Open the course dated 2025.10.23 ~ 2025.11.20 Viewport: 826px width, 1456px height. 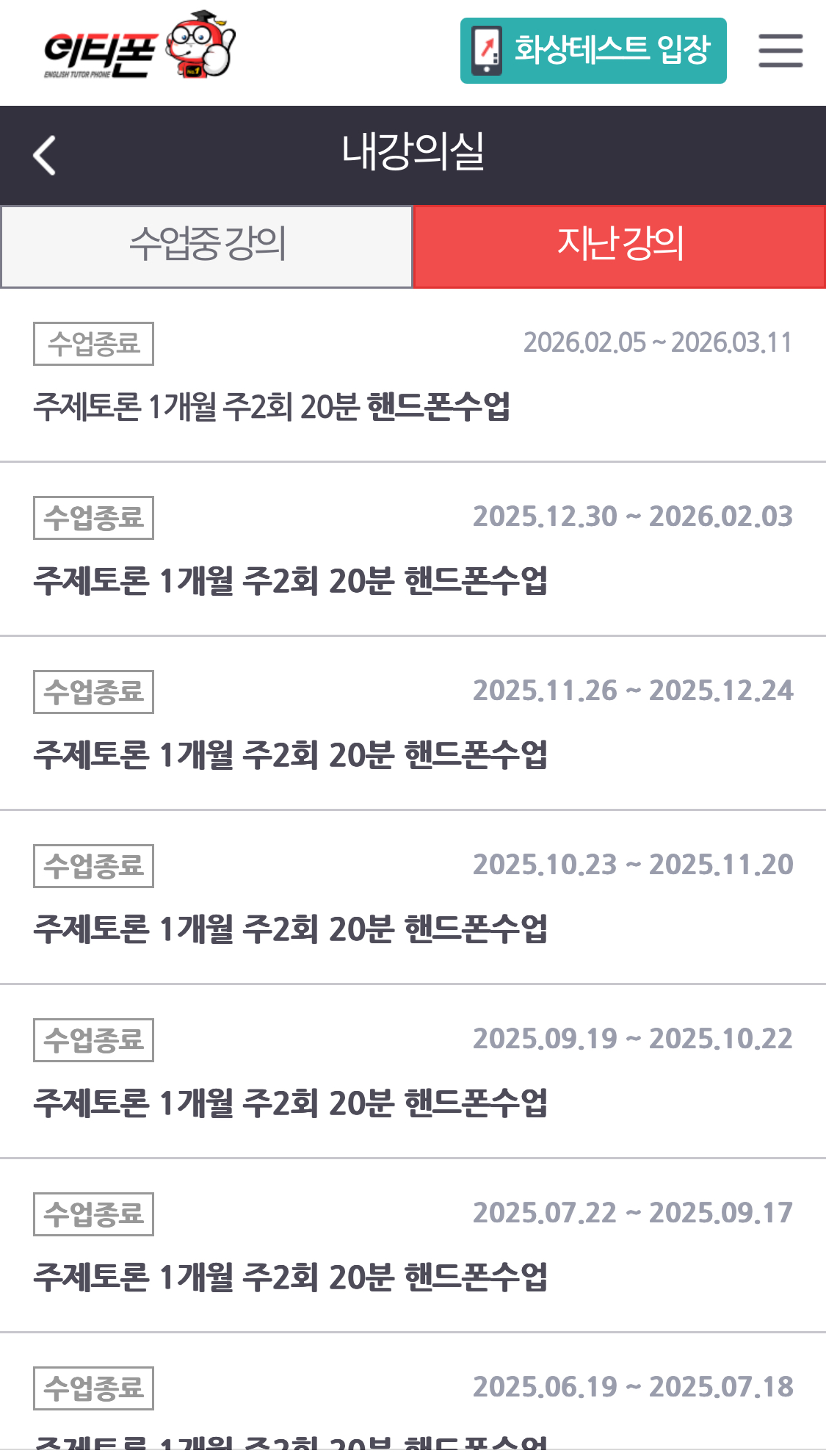coord(290,929)
